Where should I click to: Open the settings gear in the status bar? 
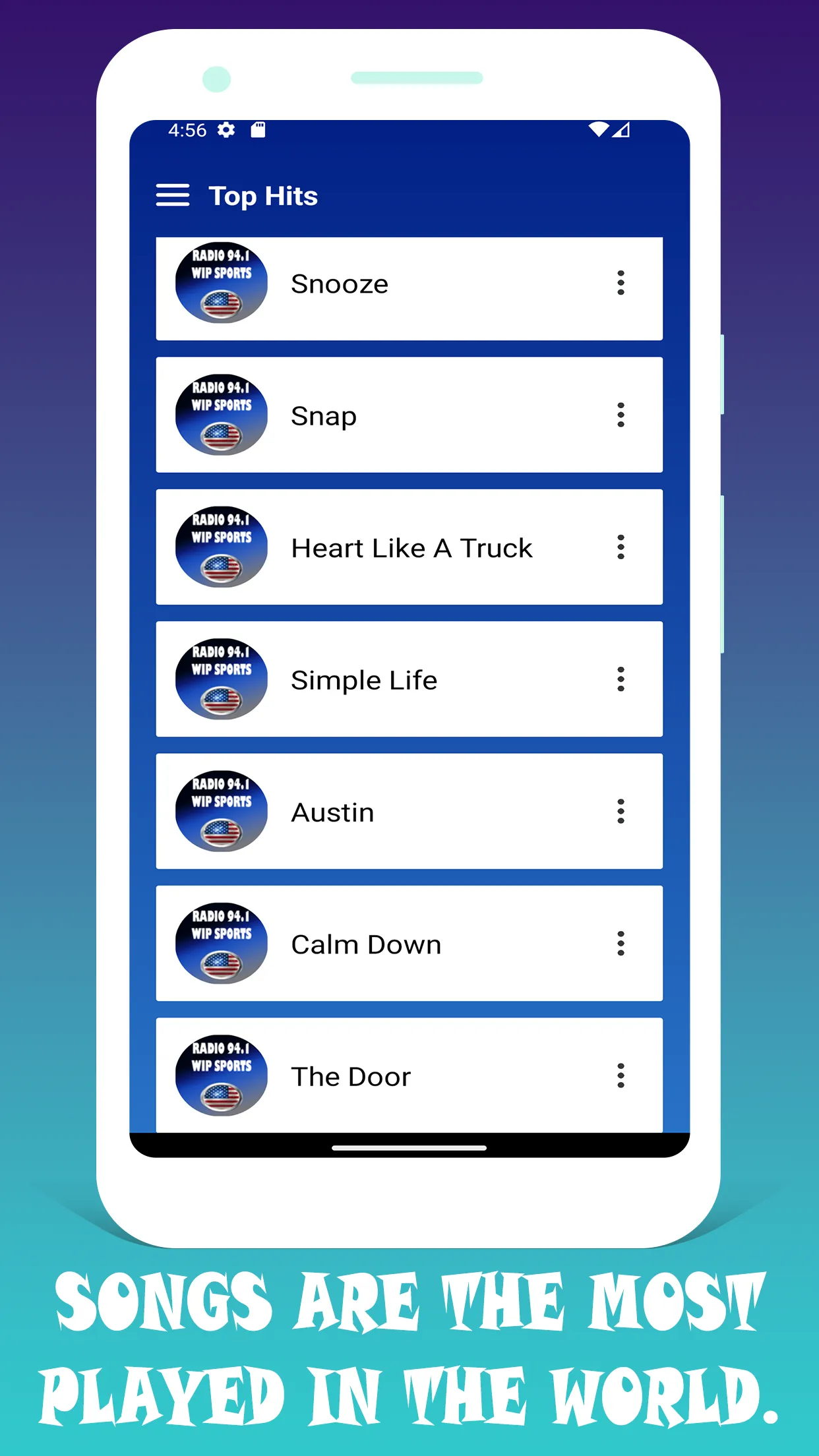pyautogui.click(x=226, y=130)
